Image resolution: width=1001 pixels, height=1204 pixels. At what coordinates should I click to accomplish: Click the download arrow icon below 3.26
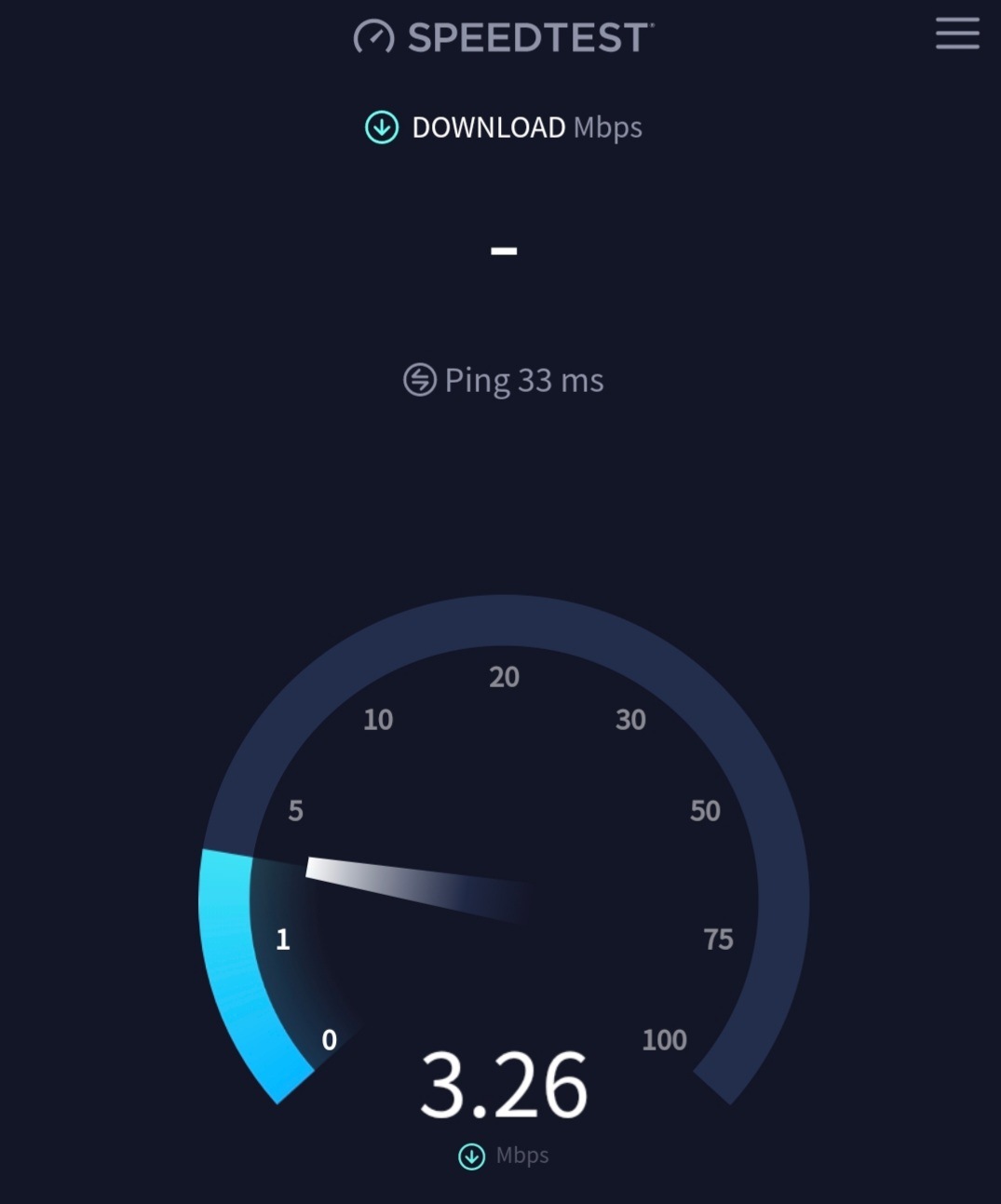(x=473, y=1155)
